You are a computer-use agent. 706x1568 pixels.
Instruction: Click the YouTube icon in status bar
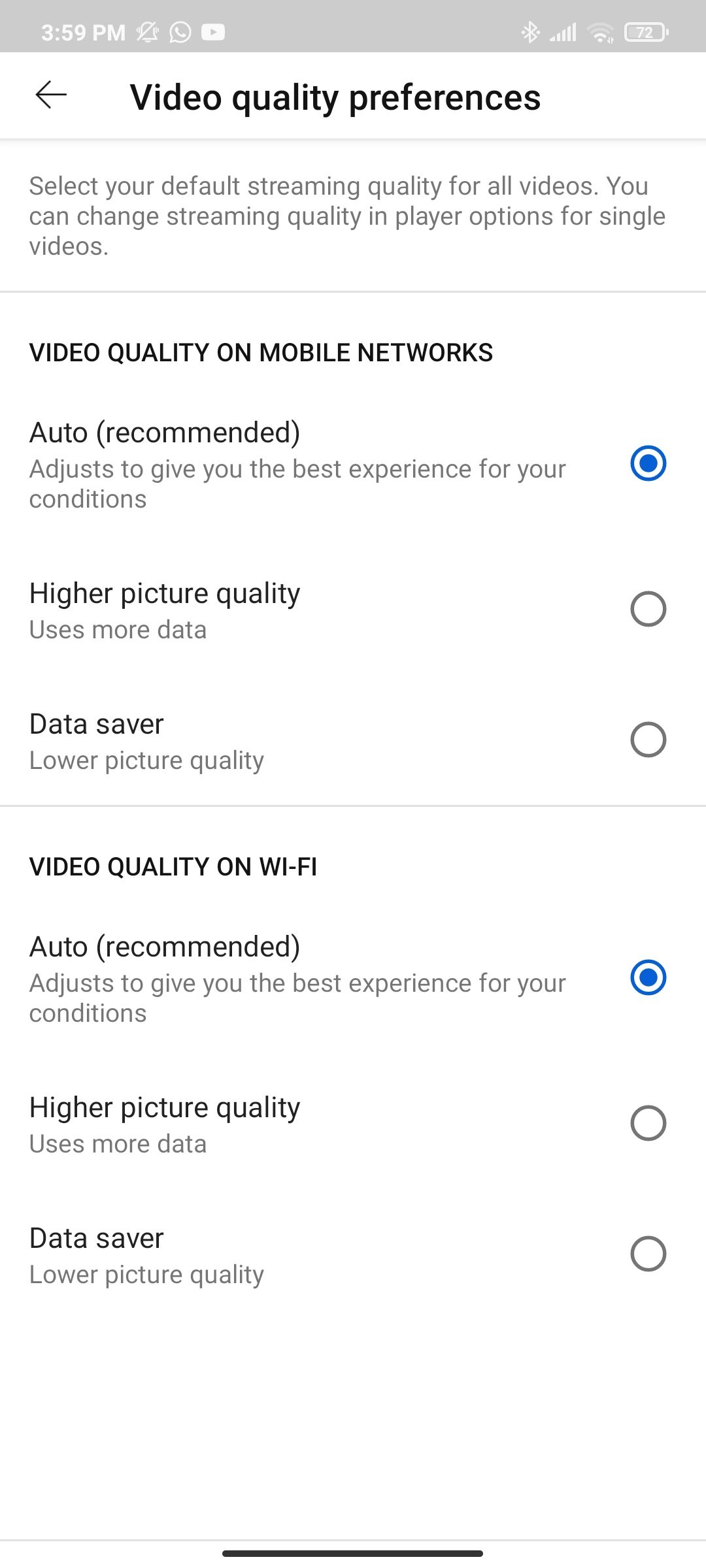pyautogui.click(x=212, y=31)
